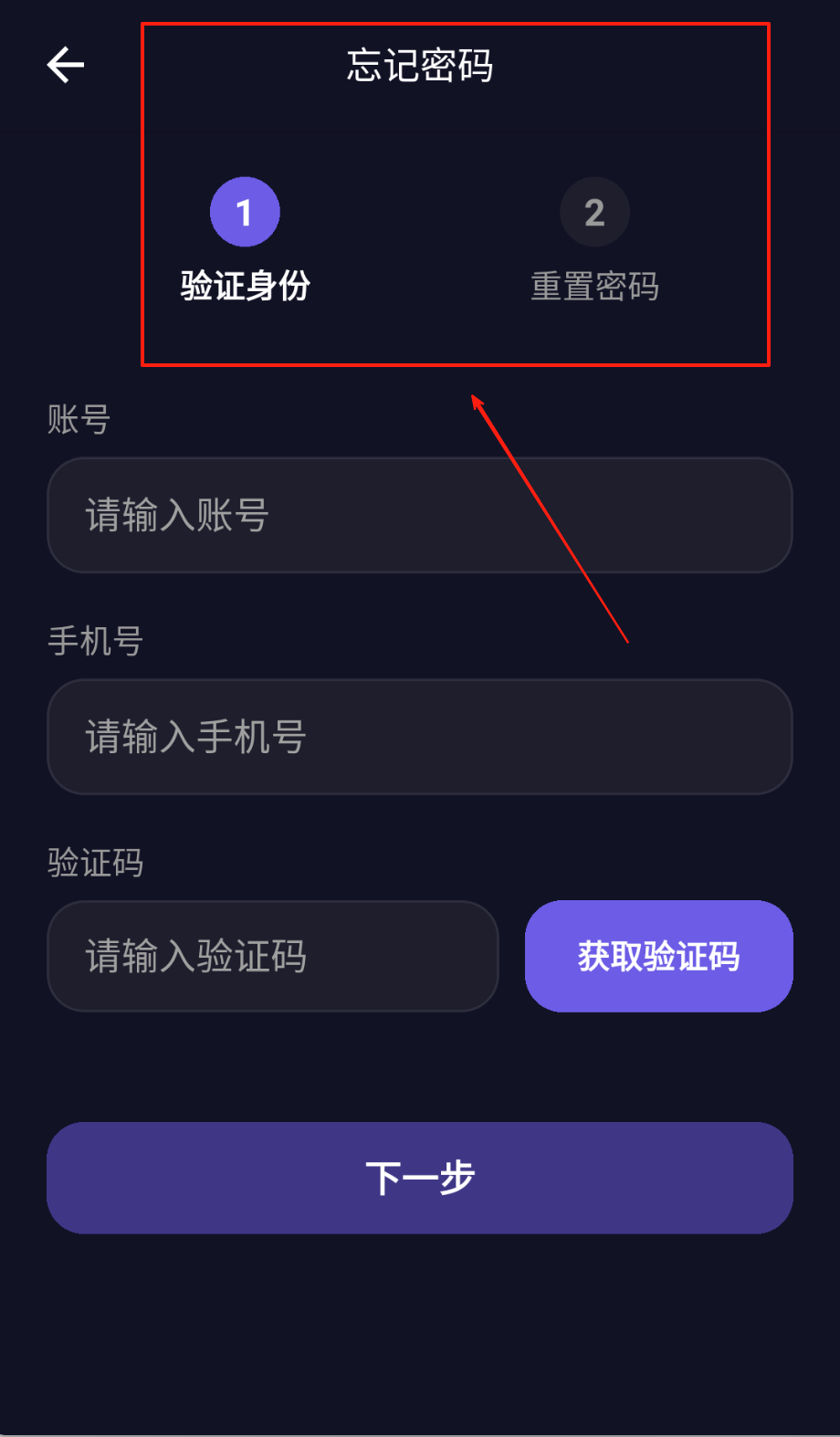Focus the 账号 account input field
840x1437 pixels.
pyautogui.click(x=419, y=515)
